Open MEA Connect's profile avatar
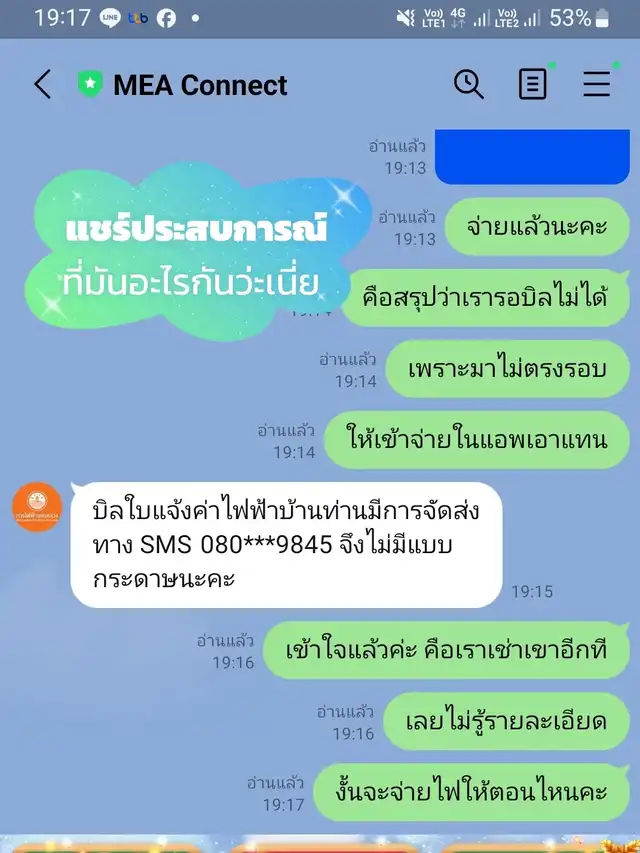Viewport: 640px width, 853px height. pyautogui.click(x=38, y=507)
